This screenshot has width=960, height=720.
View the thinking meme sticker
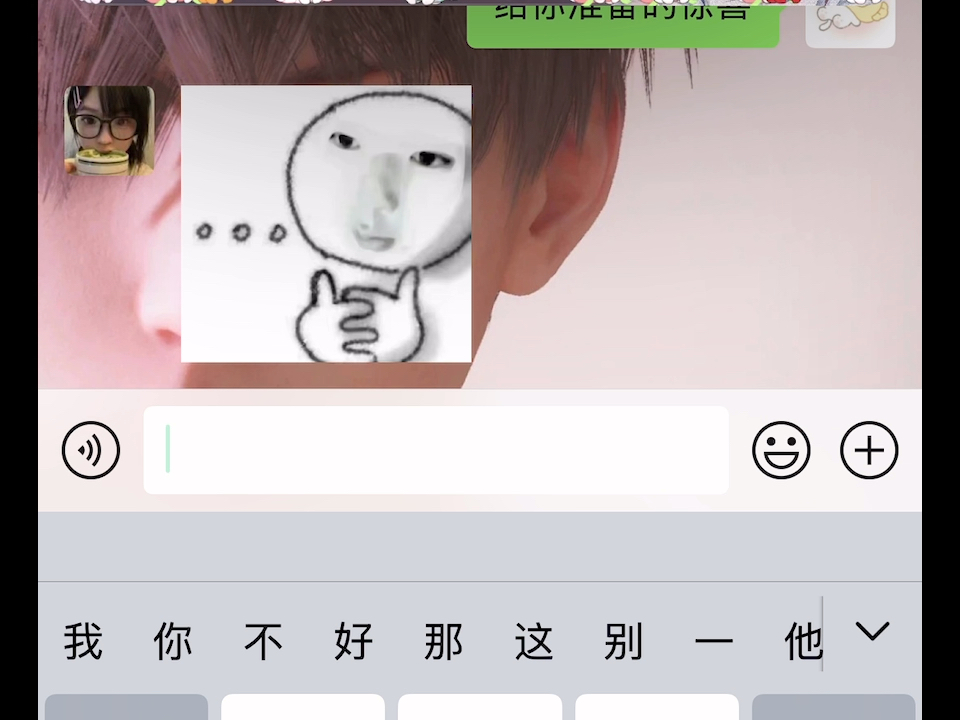(x=326, y=224)
